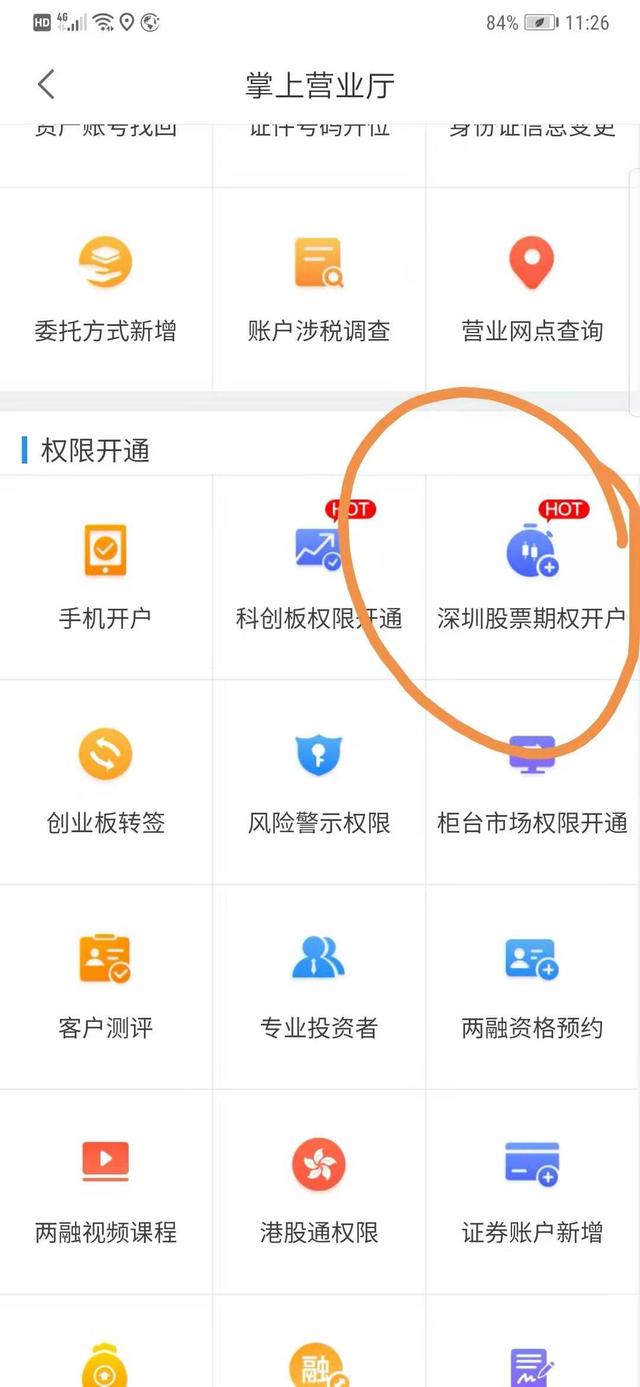Go back from 掌上营业厅
The image size is (640, 1387).
tap(46, 84)
